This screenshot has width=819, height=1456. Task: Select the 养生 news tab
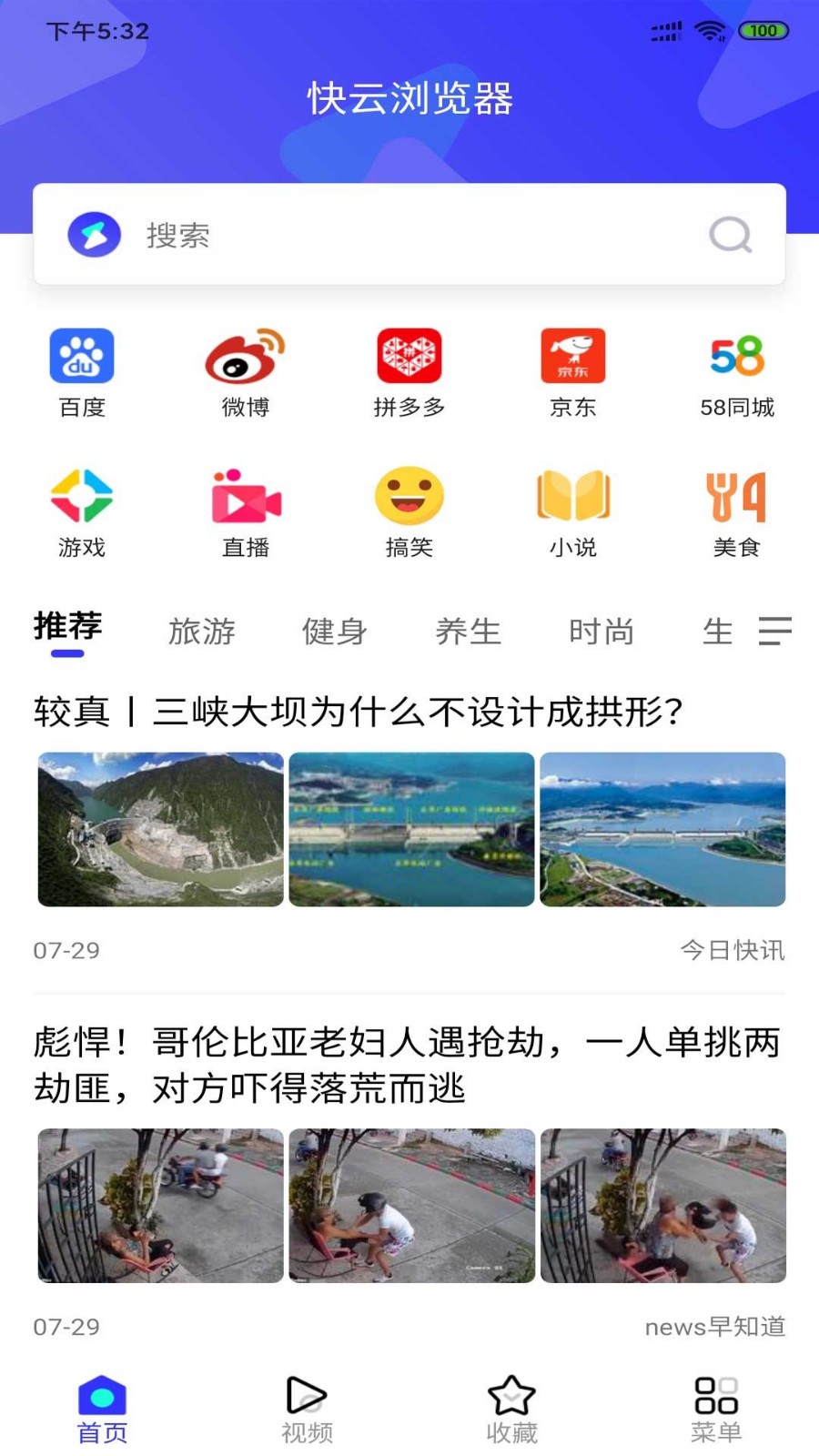(469, 631)
